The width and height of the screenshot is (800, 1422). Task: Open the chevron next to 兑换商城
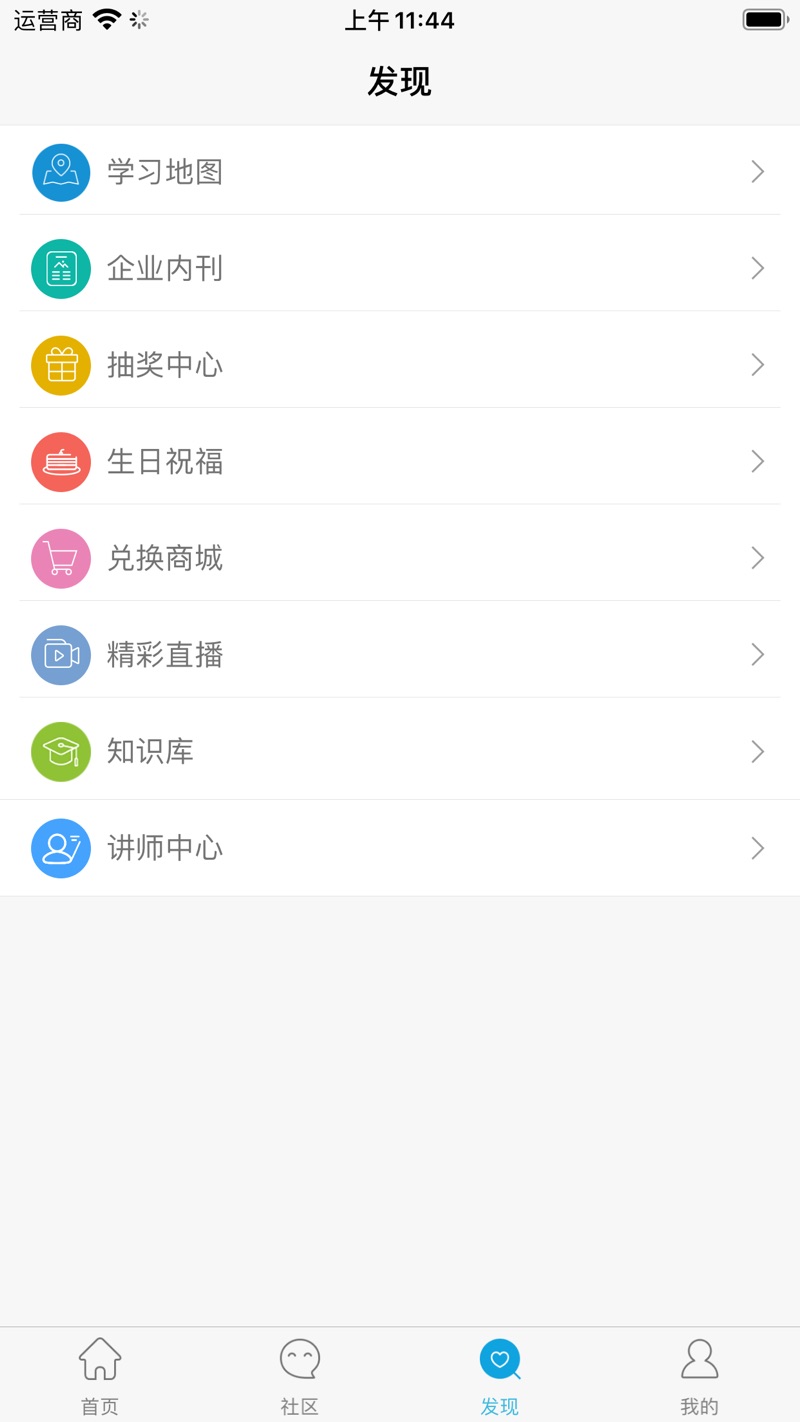757,558
